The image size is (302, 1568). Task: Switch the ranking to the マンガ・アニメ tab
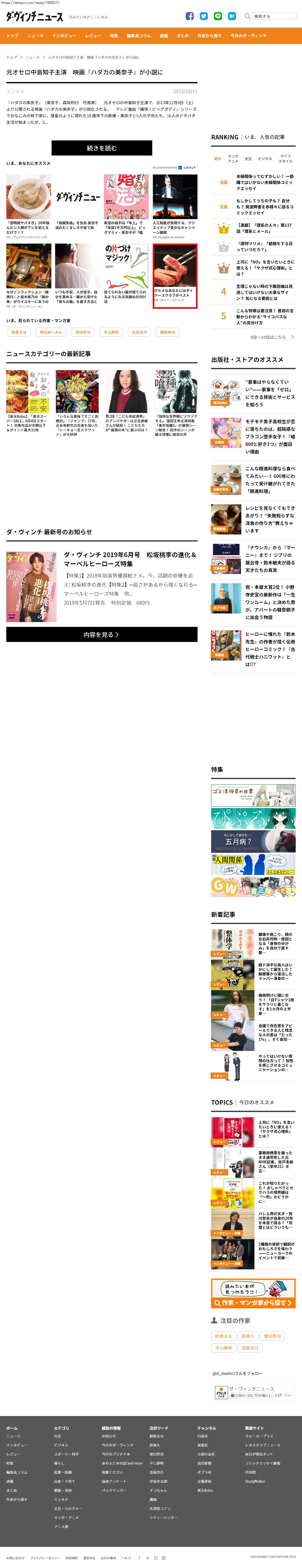(x=233, y=158)
